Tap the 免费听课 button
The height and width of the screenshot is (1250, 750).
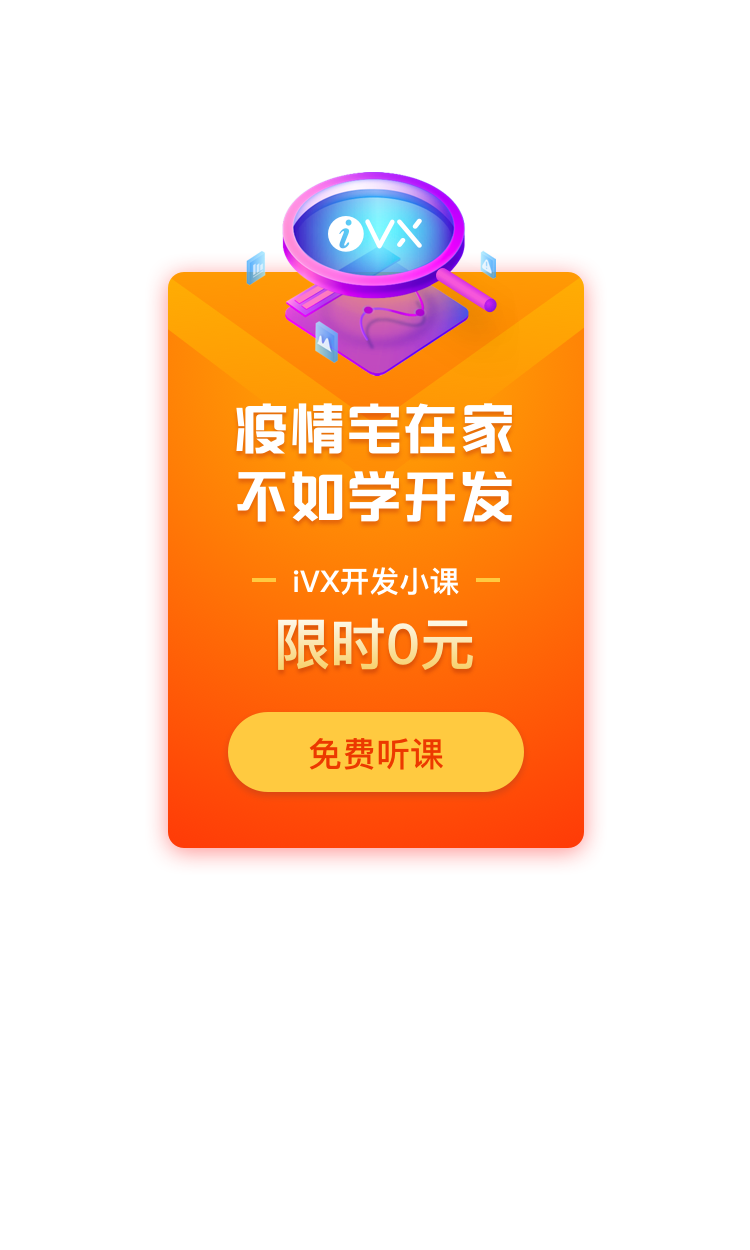click(x=375, y=752)
